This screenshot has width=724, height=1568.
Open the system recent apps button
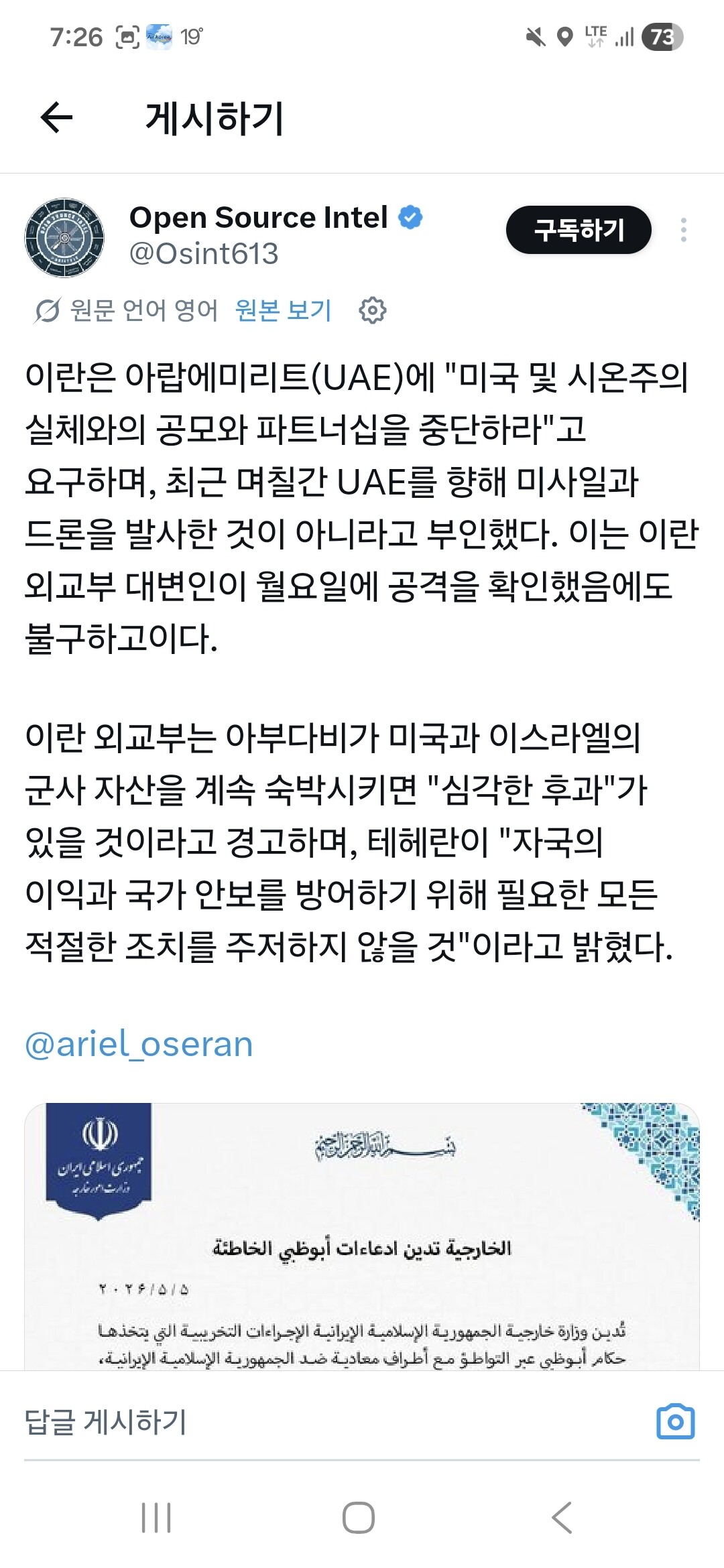(x=156, y=1517)
